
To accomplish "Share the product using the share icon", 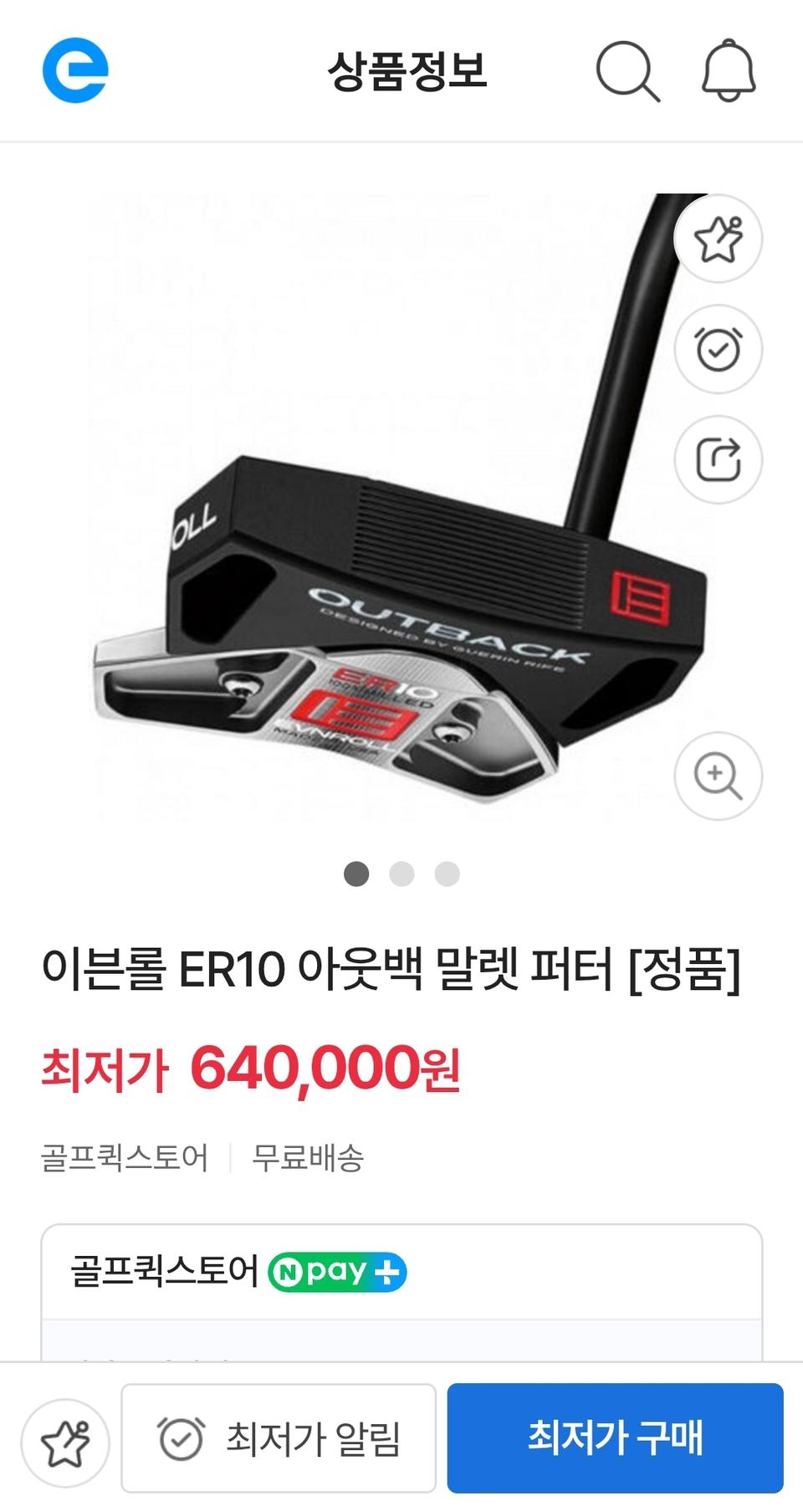I will pyautogui.click(x=718, y=457).
